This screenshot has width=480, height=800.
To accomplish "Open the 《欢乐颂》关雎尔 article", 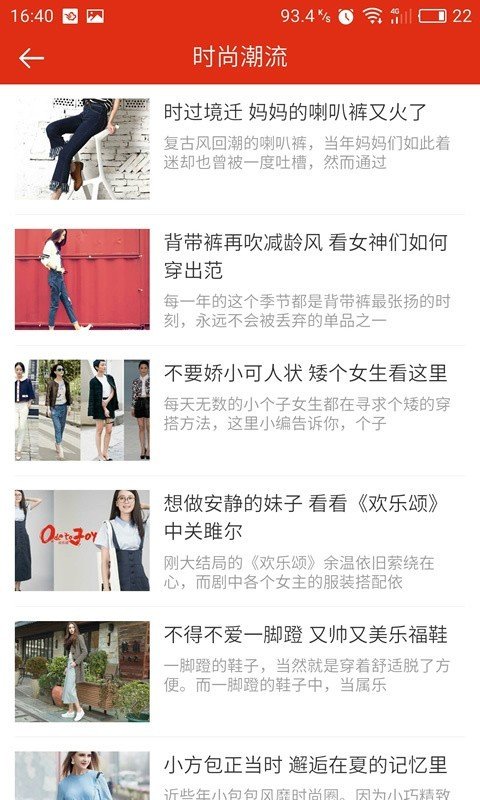I will [x=240, y=541].
